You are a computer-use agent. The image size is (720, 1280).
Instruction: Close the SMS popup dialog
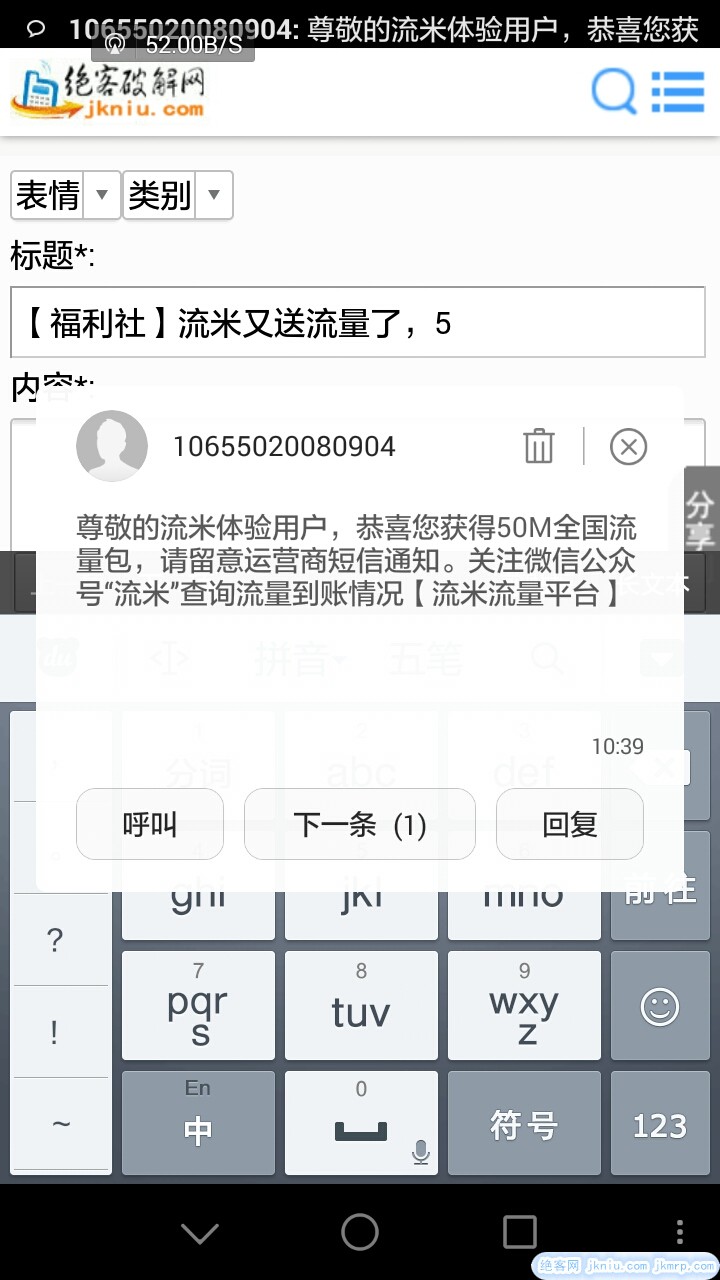pyautogui.click(x=629, y=446)
